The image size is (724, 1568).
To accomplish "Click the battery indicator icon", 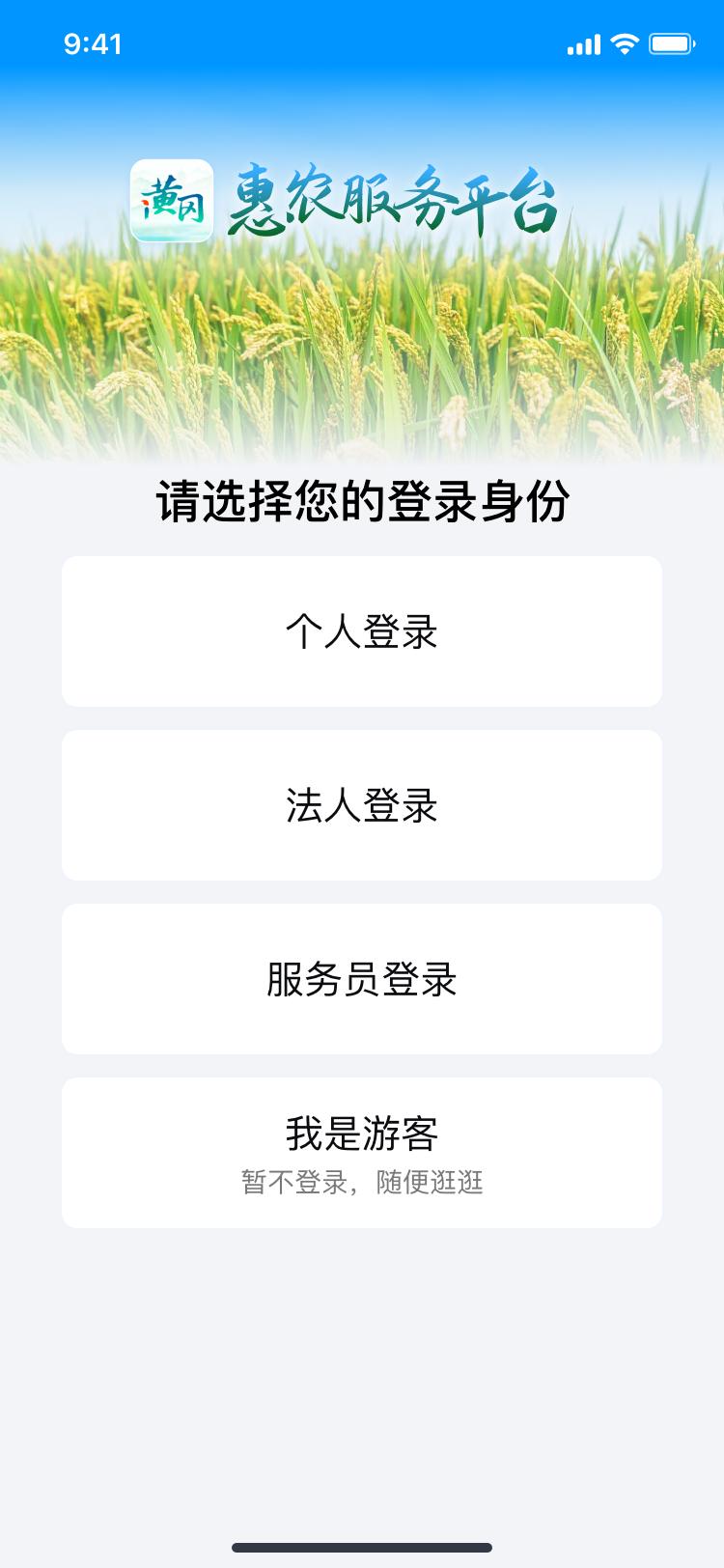I will 672,42.
